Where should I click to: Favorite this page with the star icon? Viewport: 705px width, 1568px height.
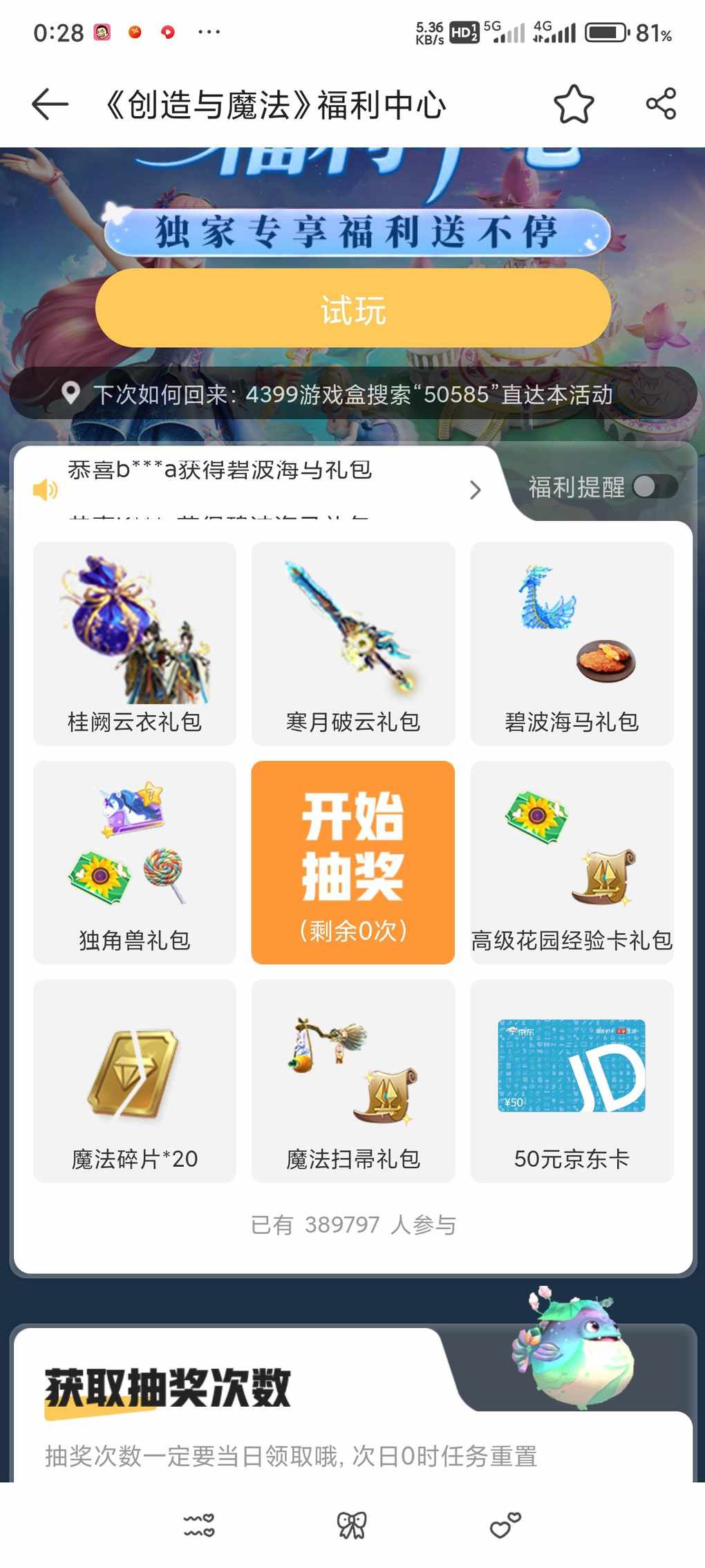573,104
